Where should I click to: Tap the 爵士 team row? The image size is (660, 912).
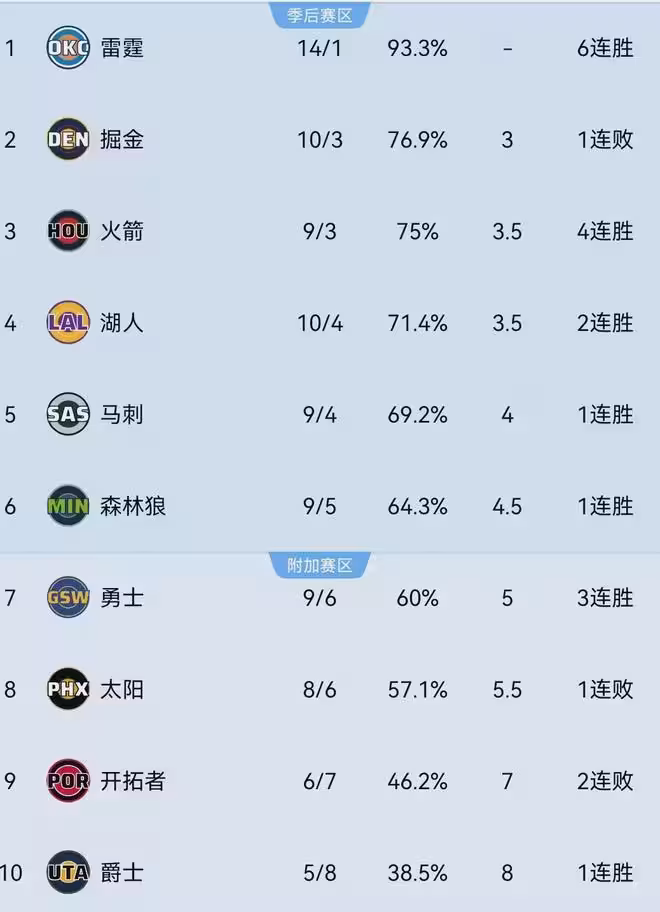click(122, 872)
